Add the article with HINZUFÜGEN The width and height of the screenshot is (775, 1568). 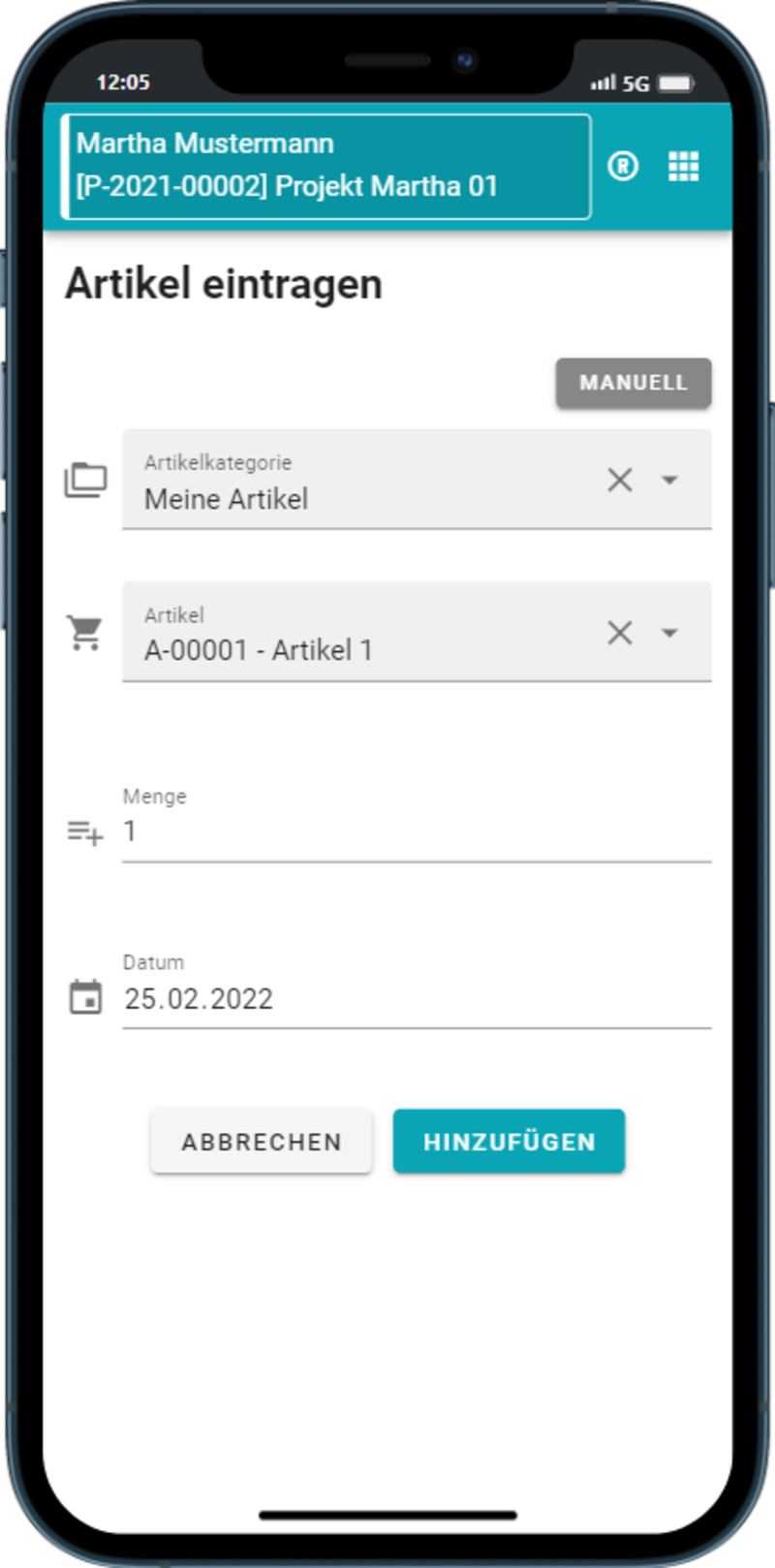coord(510,1142)
